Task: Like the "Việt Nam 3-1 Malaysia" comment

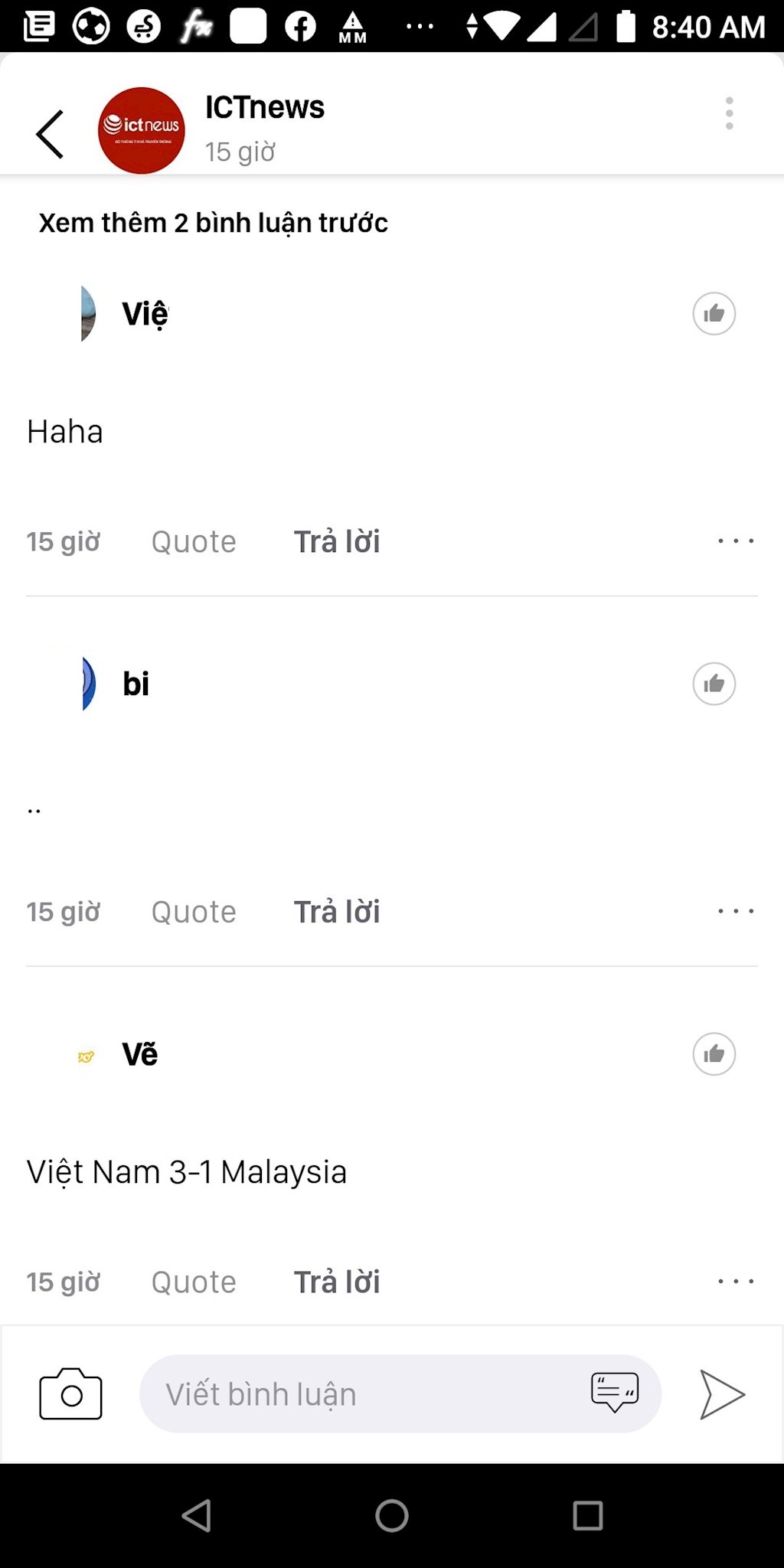Action: coord(714,1054)
